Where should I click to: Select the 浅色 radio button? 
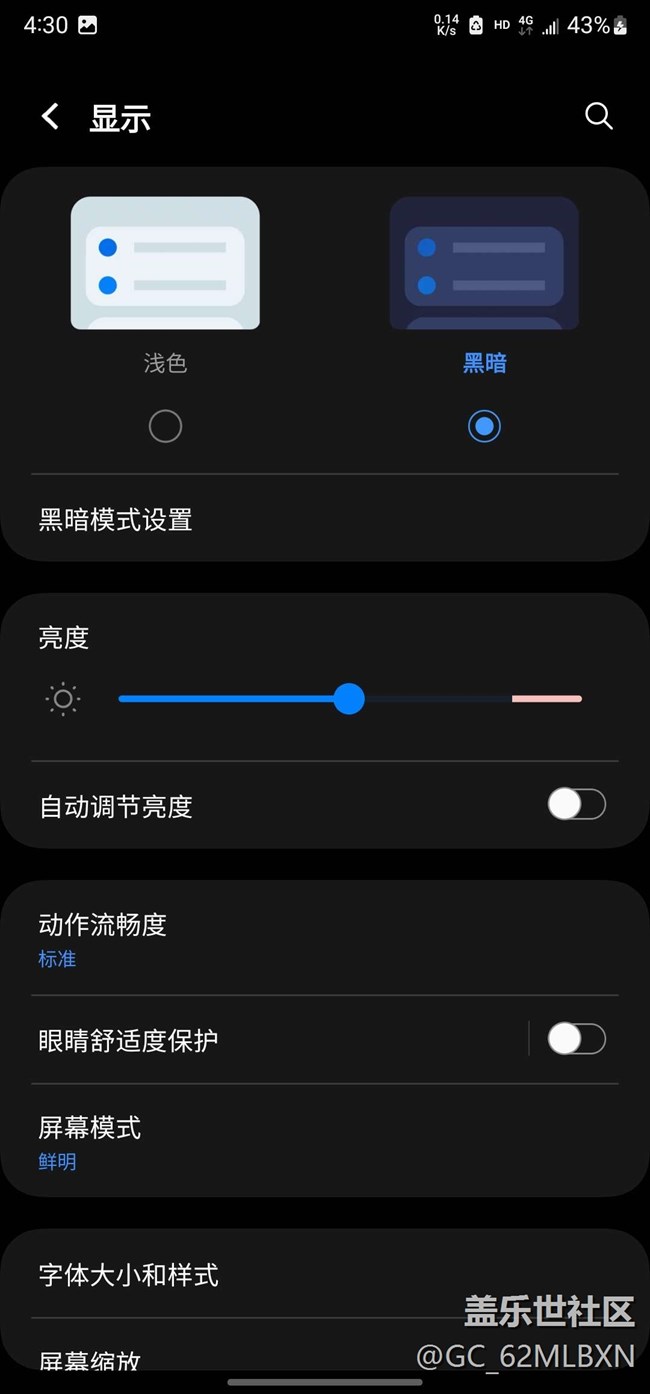pyautogui.click(x=165, y=426)
